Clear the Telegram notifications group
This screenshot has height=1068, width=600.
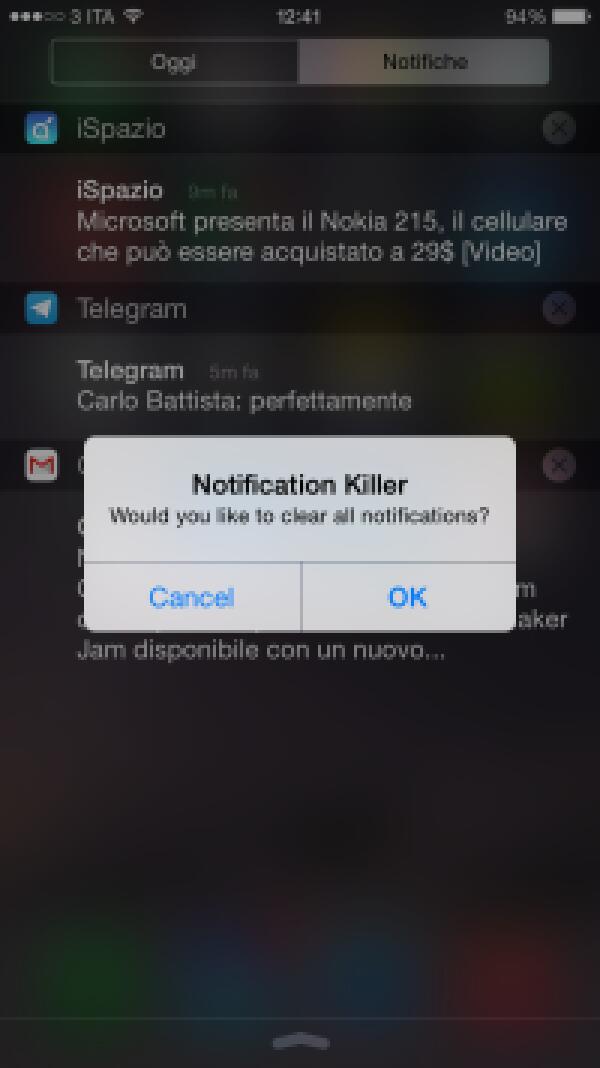[x=559, y=309]
